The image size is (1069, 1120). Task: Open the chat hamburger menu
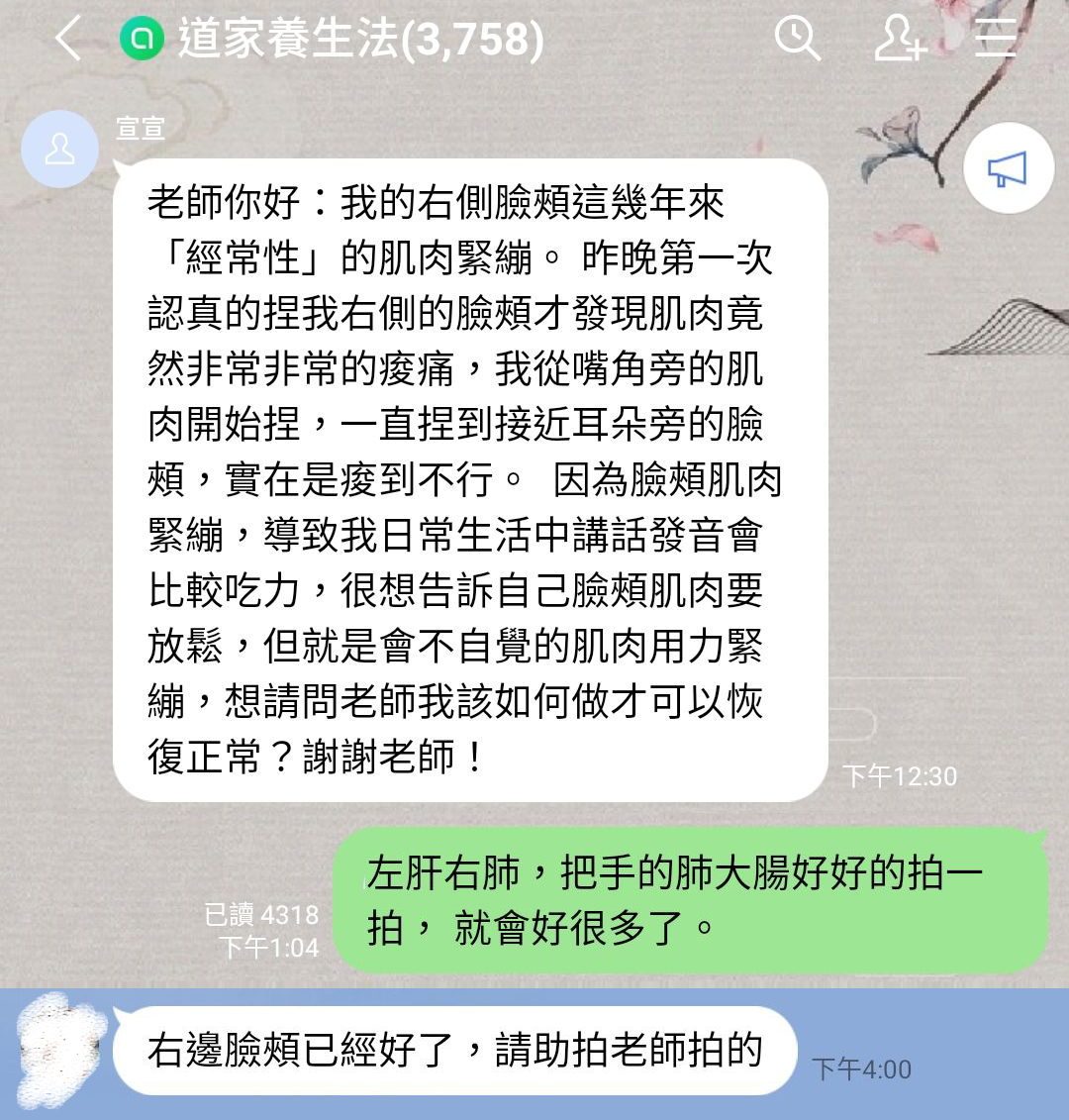(995, 40)
